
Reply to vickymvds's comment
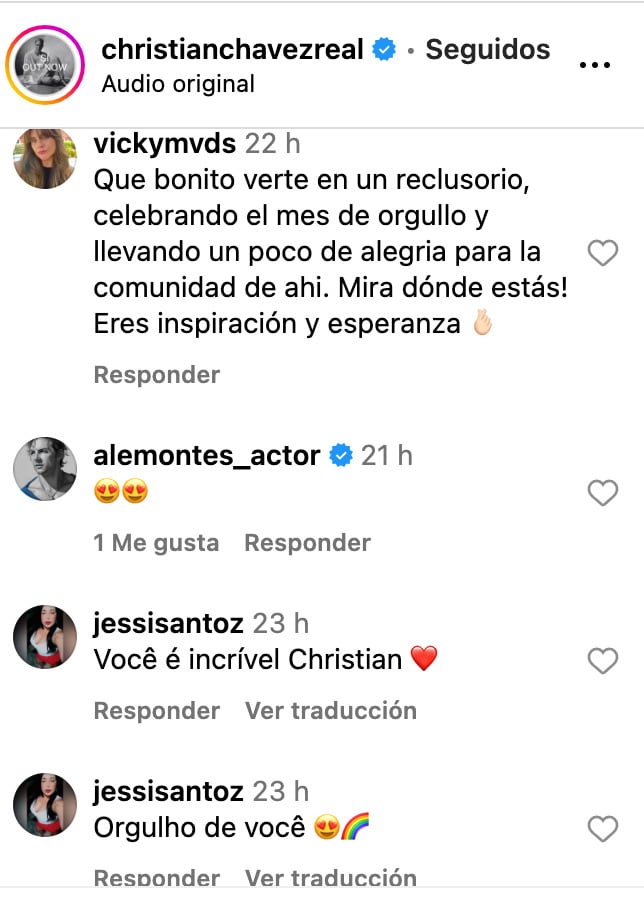coord(156,375)
